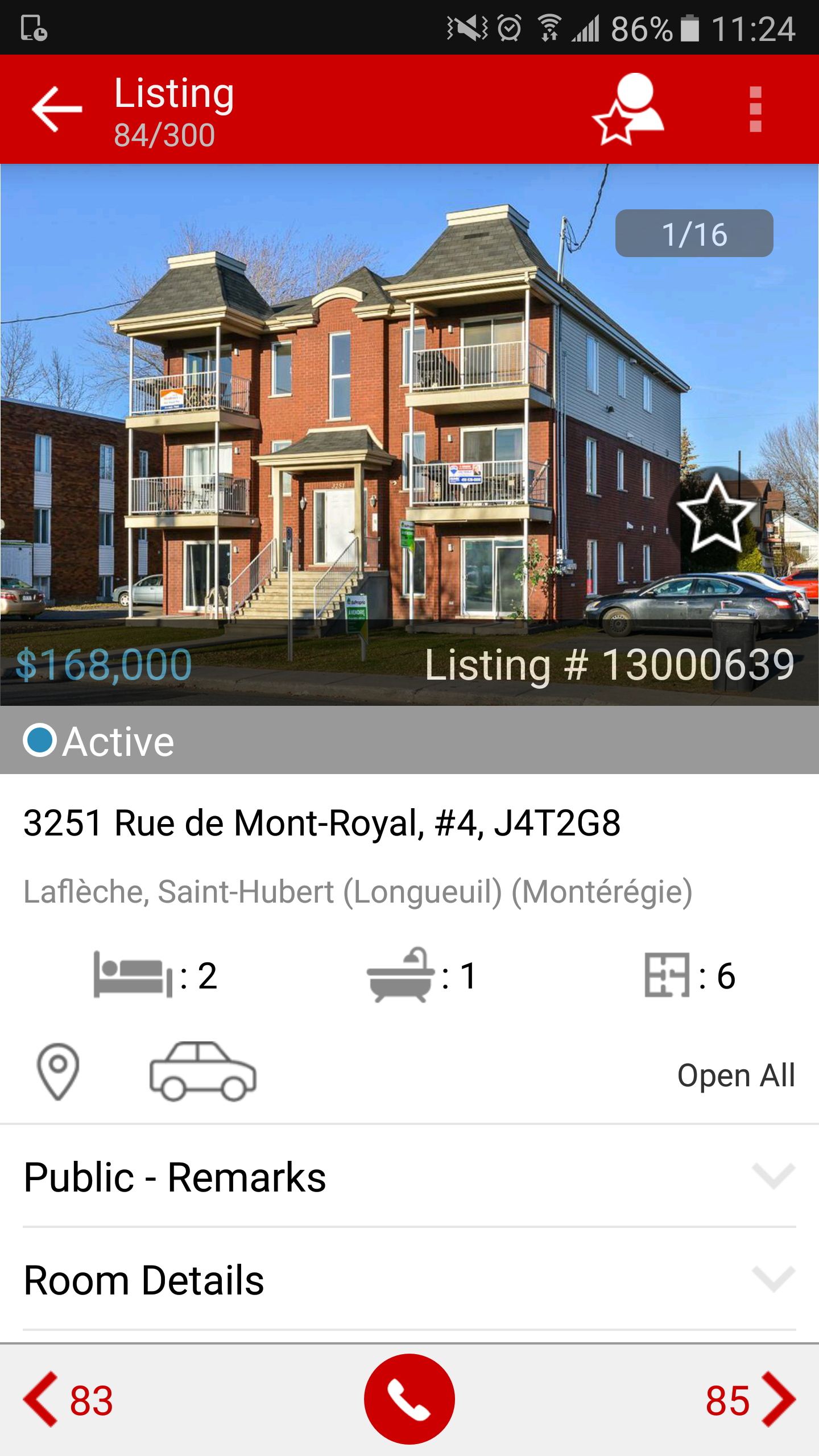Show property location on map
819x1456 pixels.
click(58, 1072)
